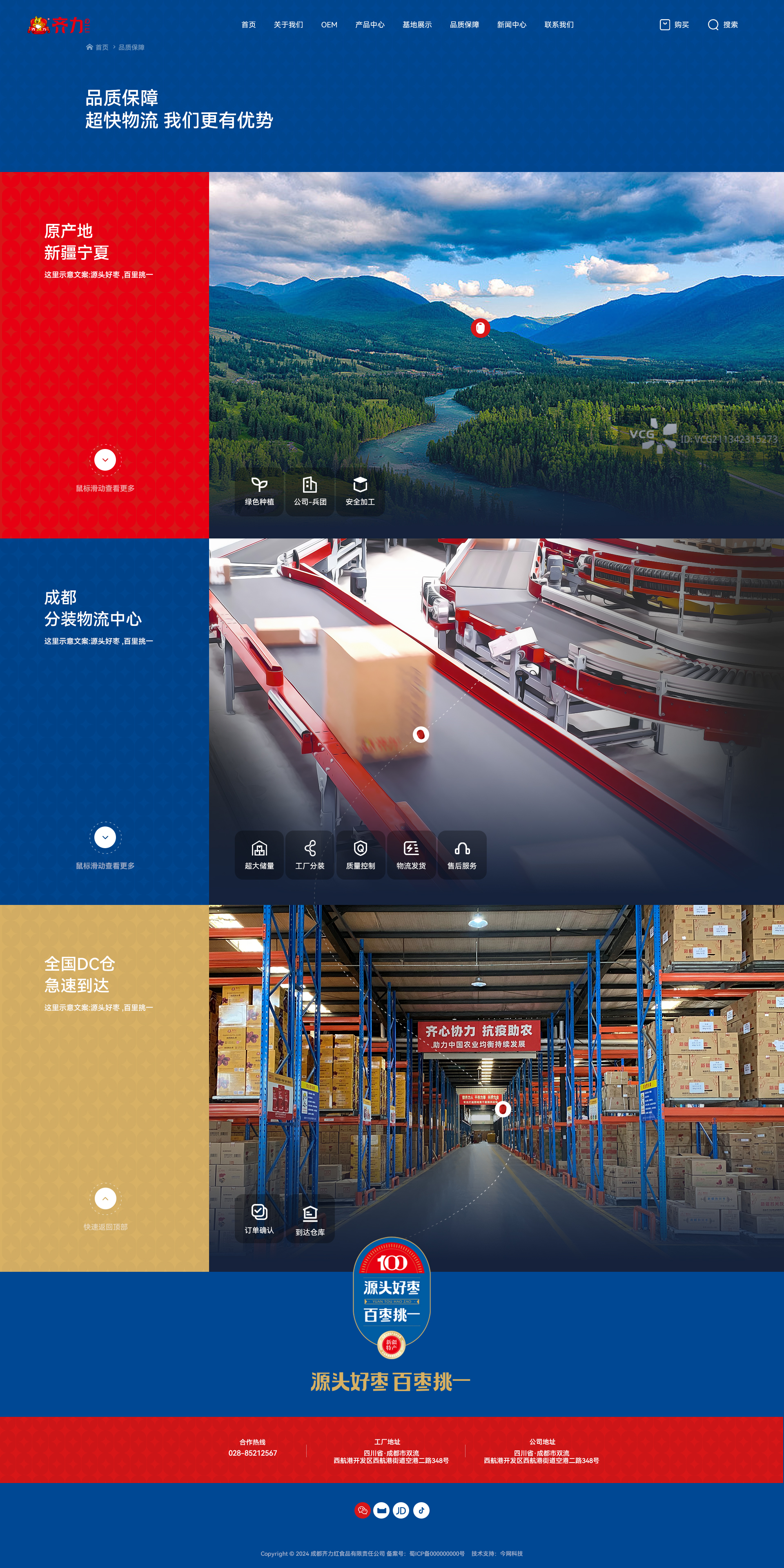Image resolution: width=784 pixels, height=1568 pixels.
Task: Open the Douyin icon in the footer
Action: tap(421, 1510)
